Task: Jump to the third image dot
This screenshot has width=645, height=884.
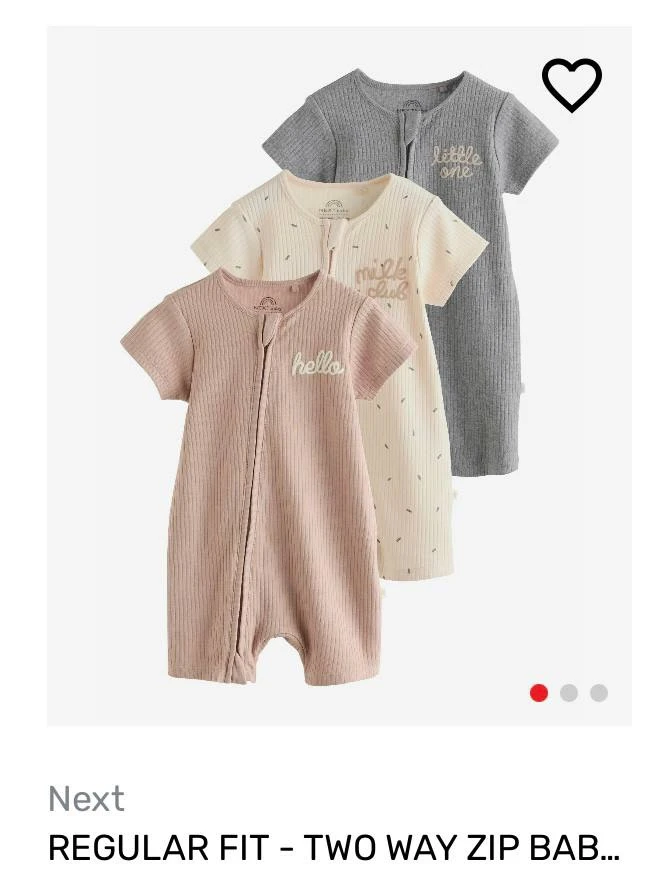Action: click(599, 693)
